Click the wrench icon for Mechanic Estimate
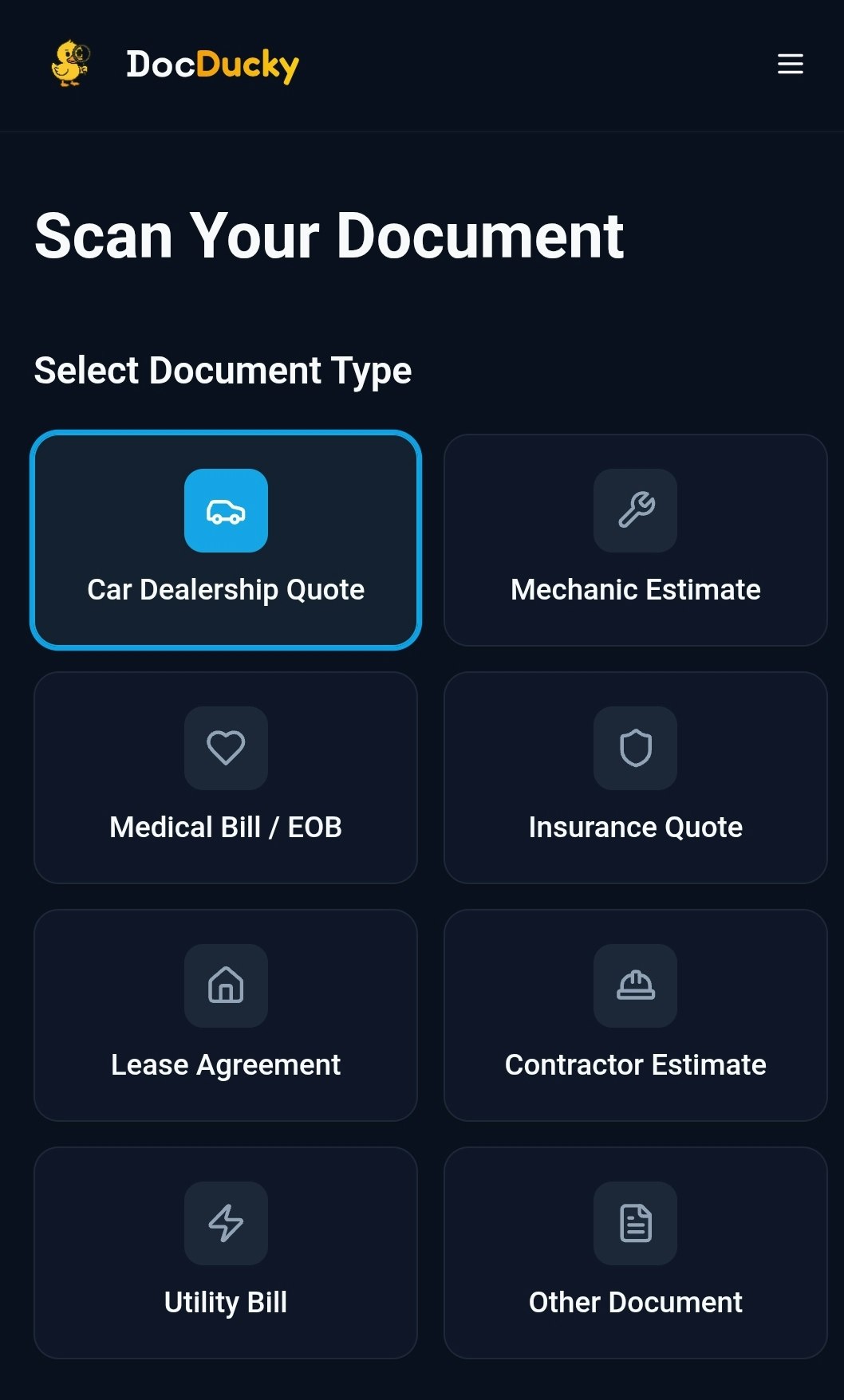This screenshot has width=844, height=1400. (635, 511)
